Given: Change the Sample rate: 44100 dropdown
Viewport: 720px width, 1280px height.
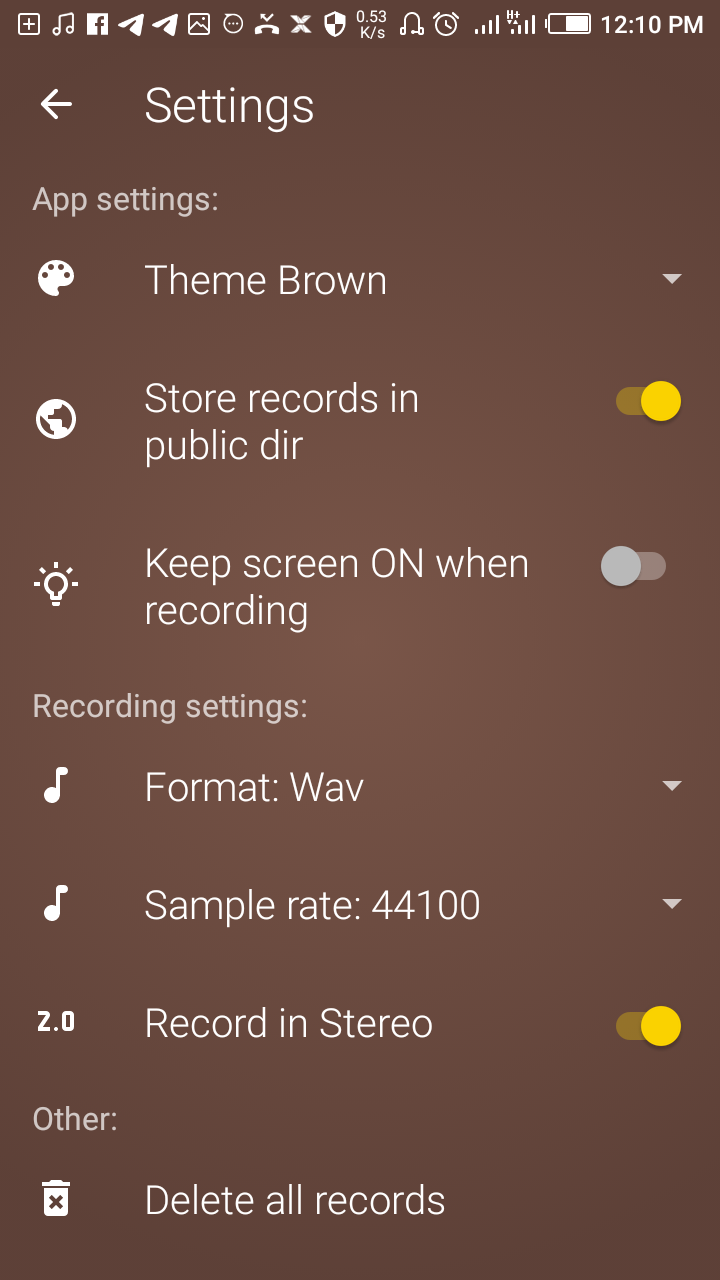Looking at the screenshot, I should [671, 905].
